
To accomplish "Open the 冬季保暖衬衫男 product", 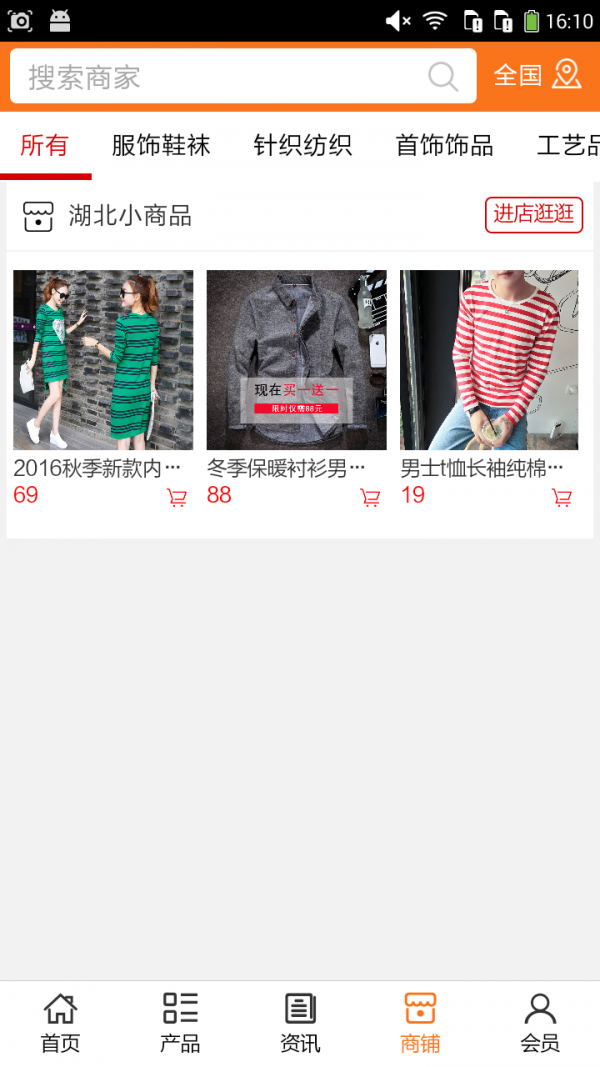I will coord(296,360).
